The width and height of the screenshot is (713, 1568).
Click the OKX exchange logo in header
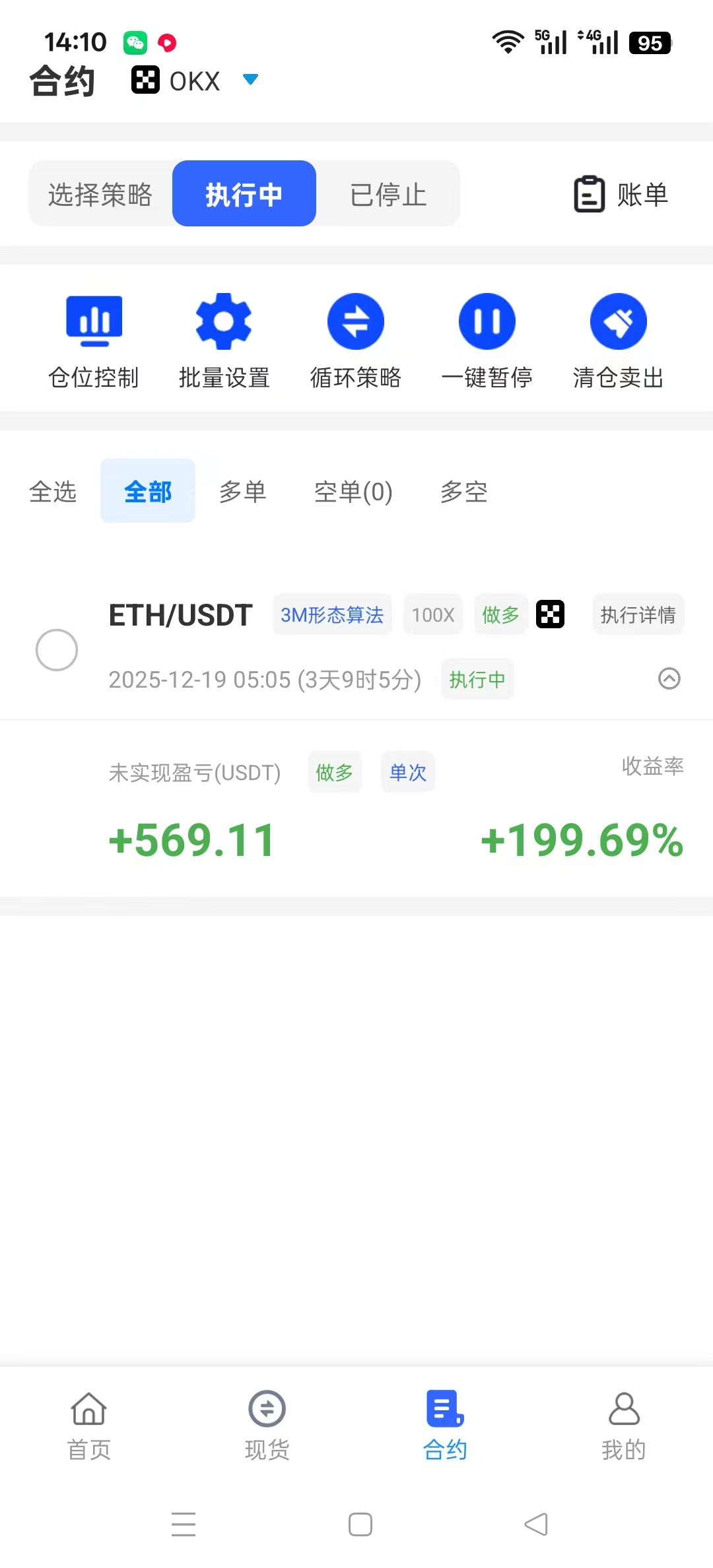[x=145, y=79]
